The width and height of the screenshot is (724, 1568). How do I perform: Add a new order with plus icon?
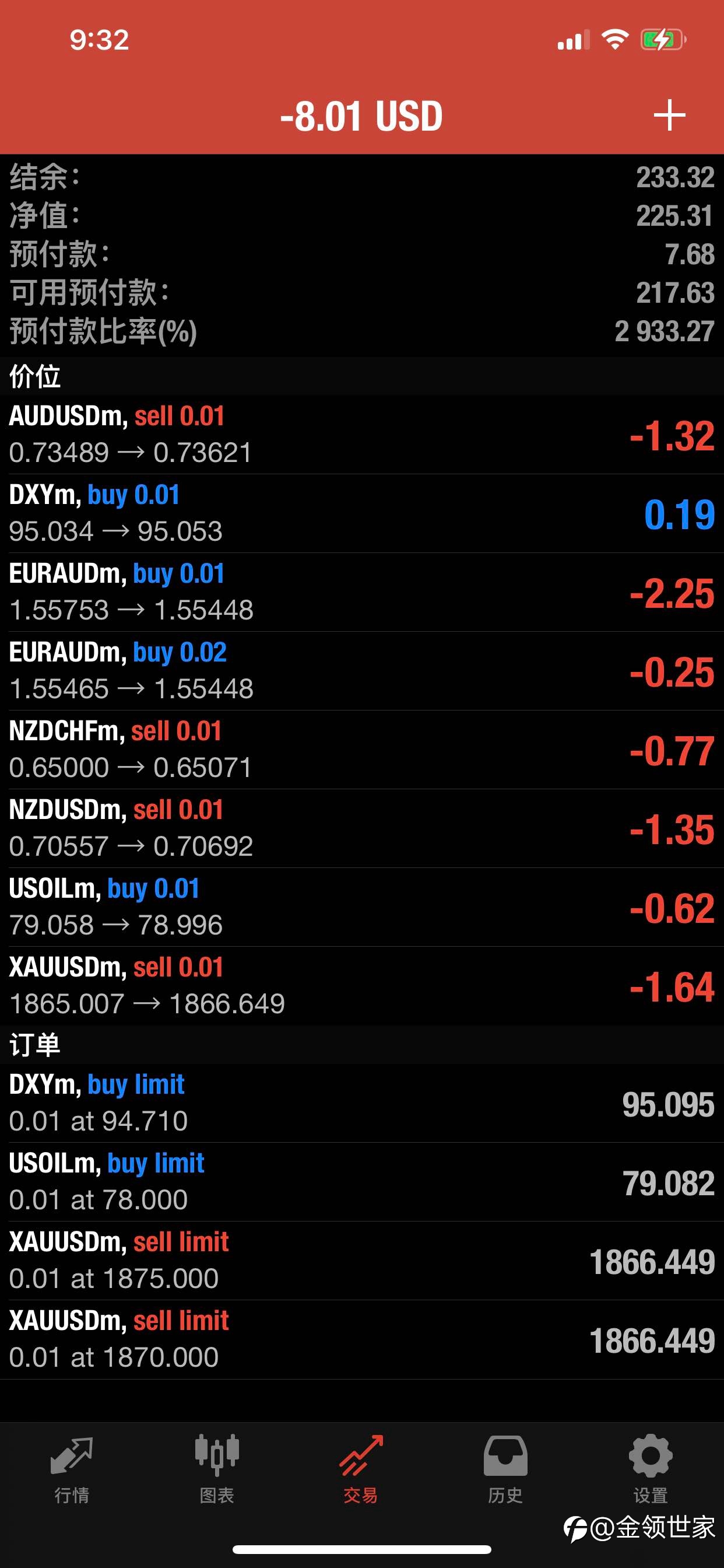point(669,116)
